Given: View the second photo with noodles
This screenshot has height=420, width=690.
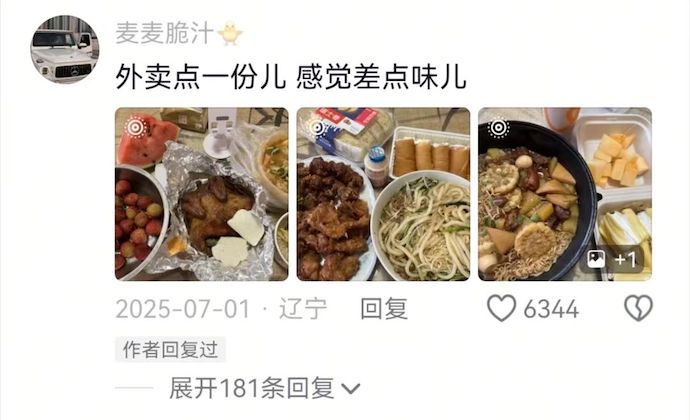Looking at the screenshot, I should tap(383, 194).
